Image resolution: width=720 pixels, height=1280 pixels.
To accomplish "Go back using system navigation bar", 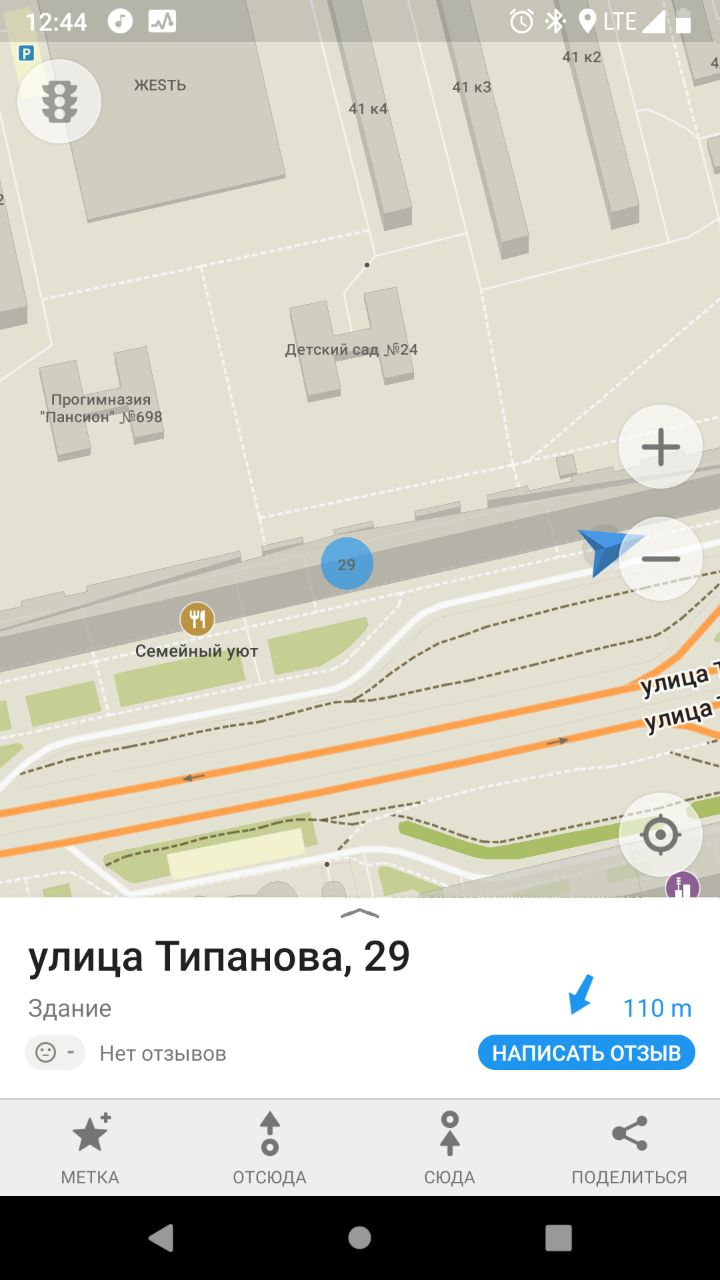I will 160,1238.
